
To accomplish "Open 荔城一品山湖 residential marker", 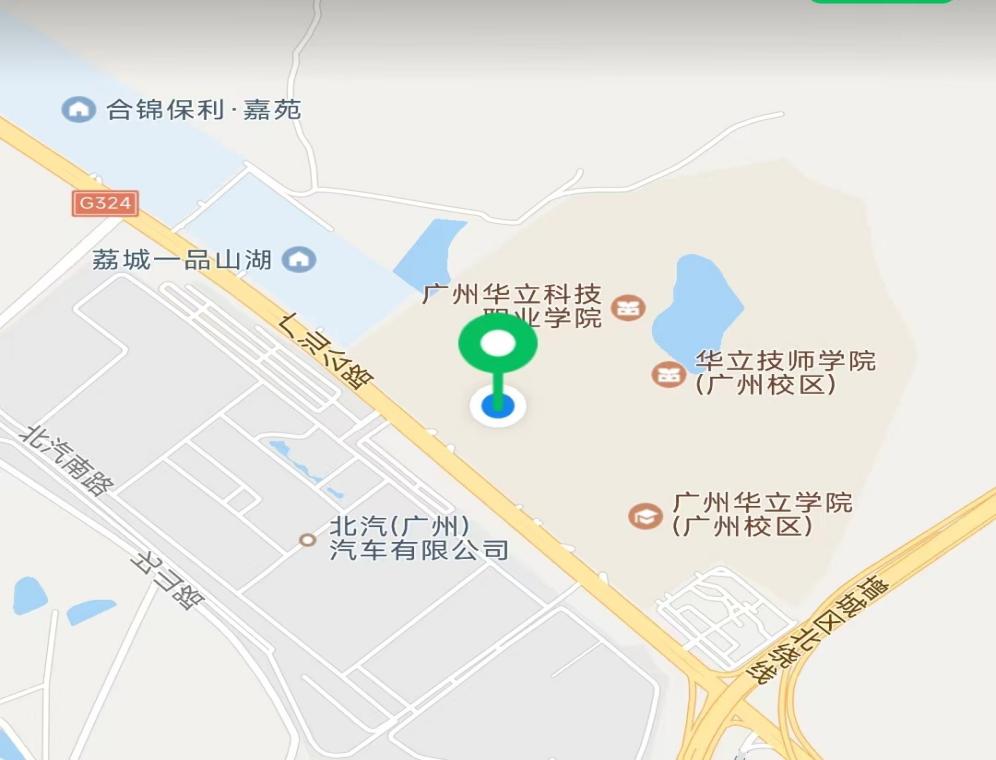I will (298, 260).
